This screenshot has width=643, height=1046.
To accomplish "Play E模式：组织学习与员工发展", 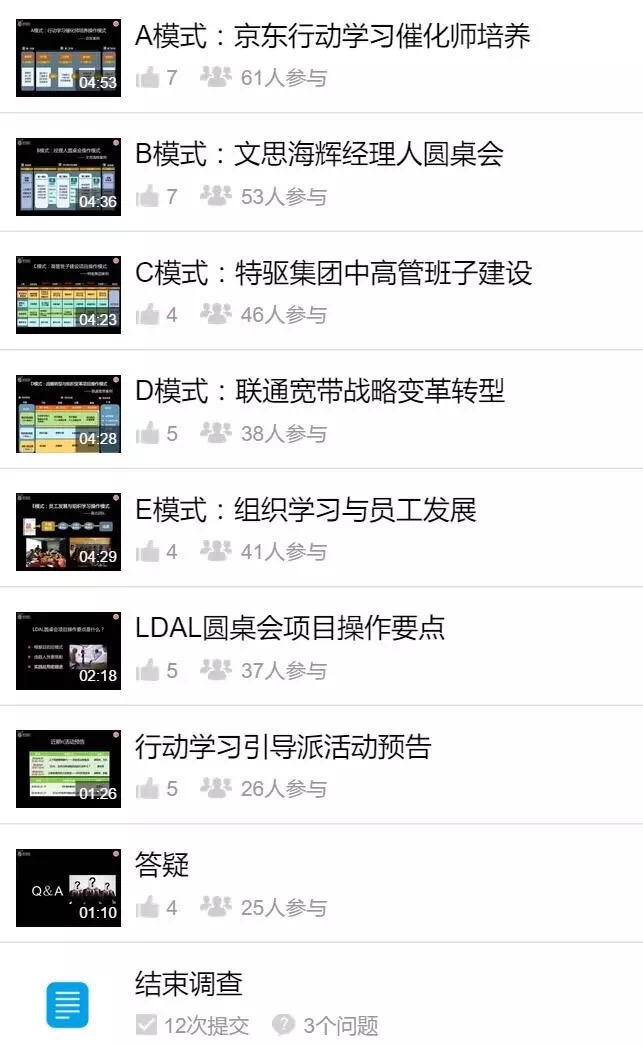I will (305, 510).
